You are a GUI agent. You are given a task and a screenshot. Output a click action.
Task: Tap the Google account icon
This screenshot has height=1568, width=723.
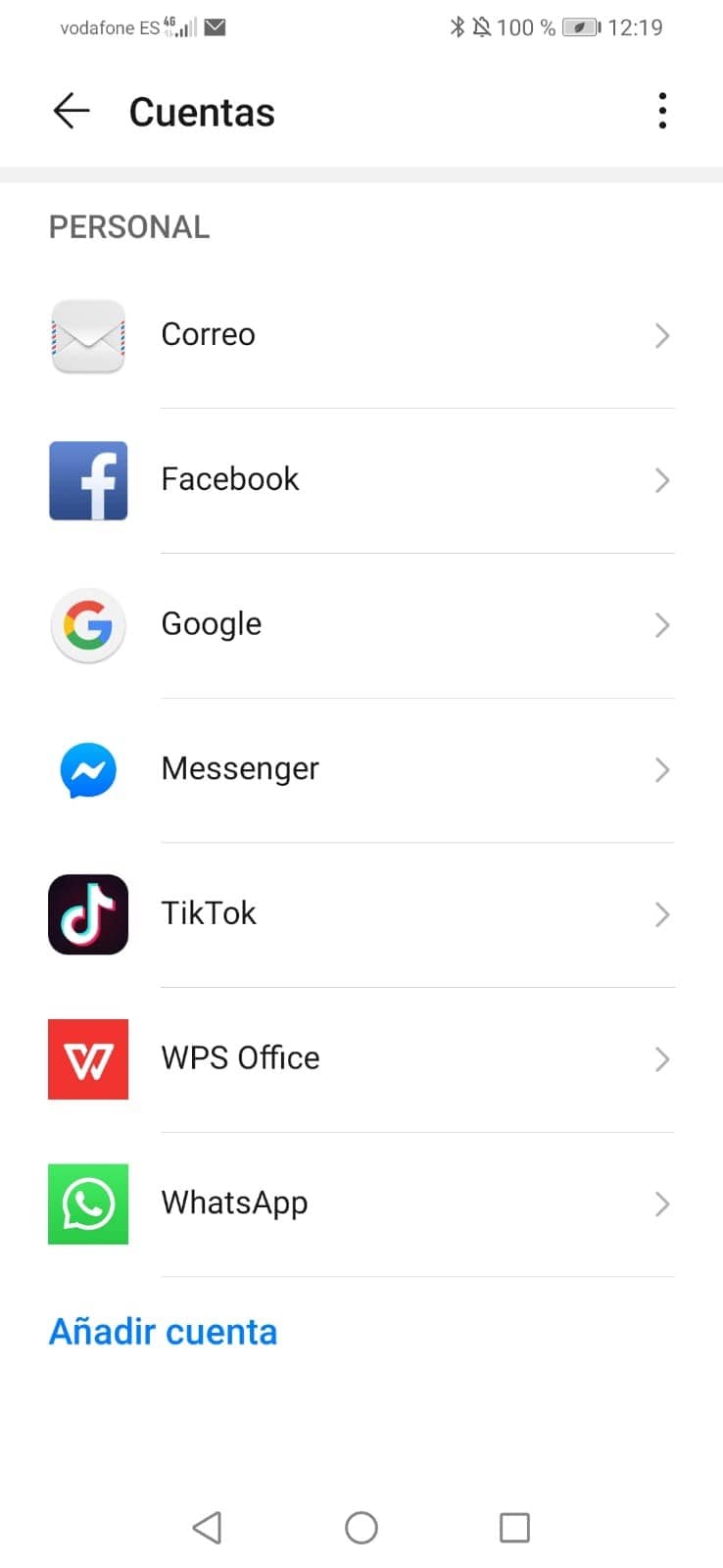tap(88, 625)
